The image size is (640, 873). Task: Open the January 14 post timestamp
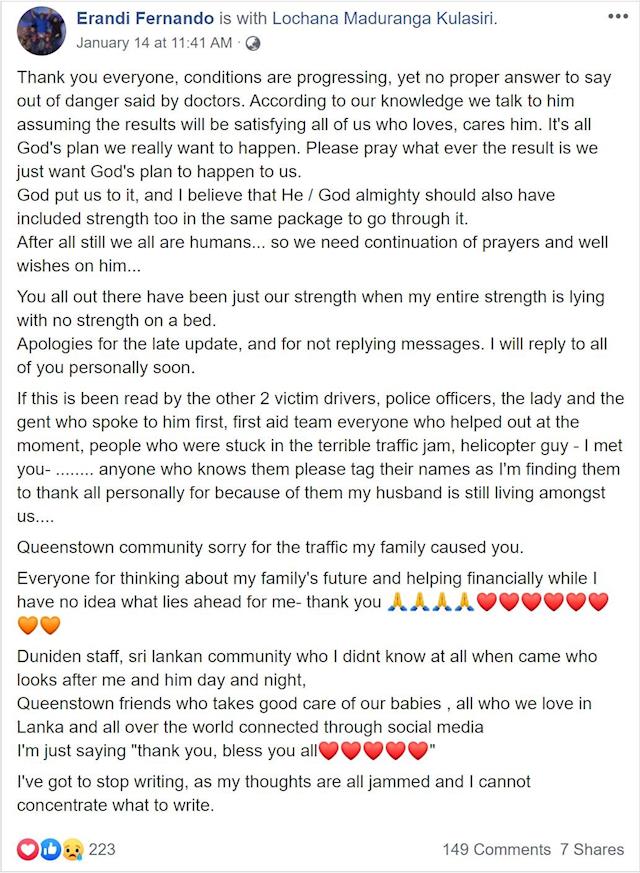(155, 42)
